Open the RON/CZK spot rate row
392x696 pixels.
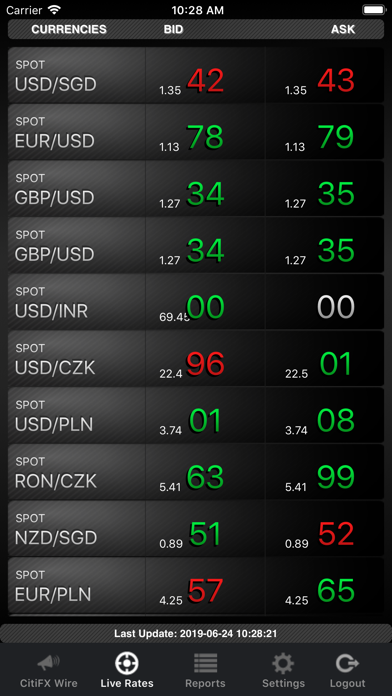point(196,472)
